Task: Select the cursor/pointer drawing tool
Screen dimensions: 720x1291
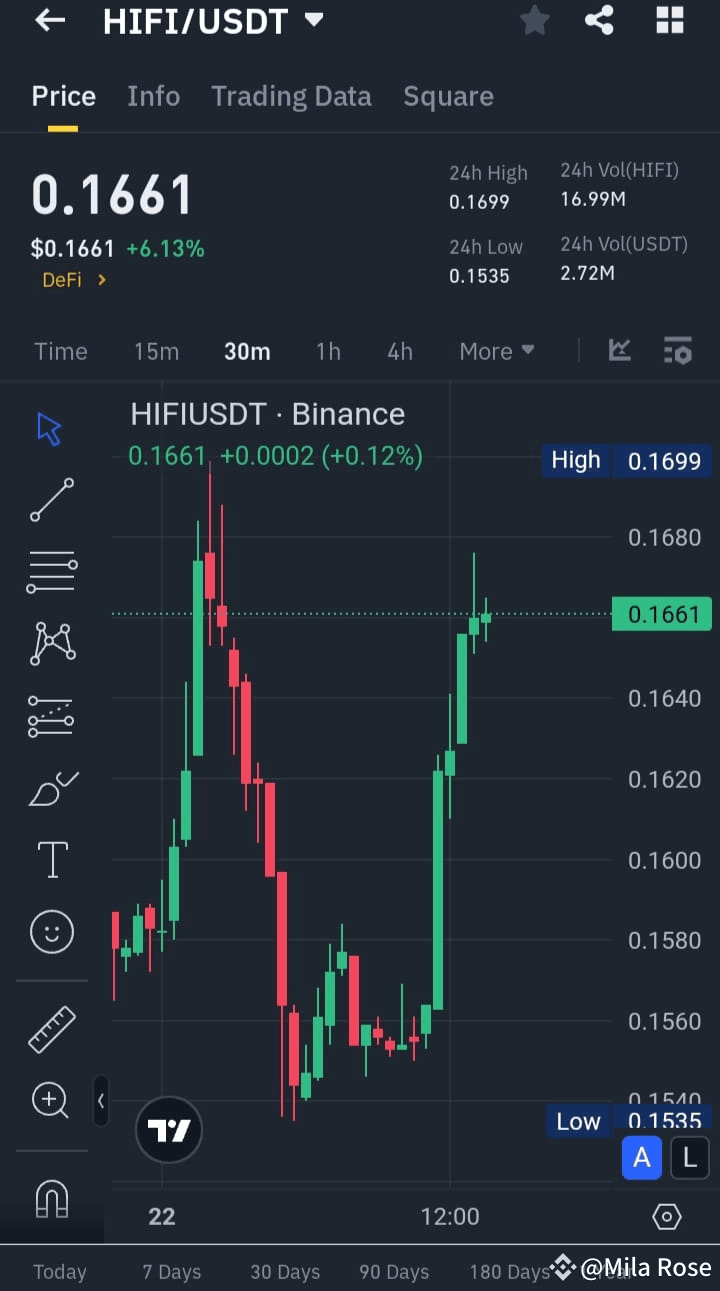Action: pyautogui.click(x=50, y=427)
